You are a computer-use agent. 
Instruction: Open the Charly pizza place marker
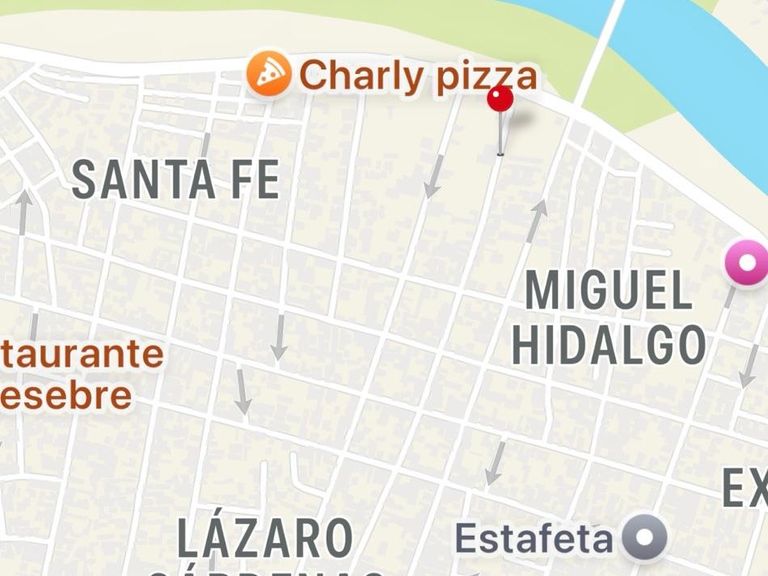click(269, 74)
